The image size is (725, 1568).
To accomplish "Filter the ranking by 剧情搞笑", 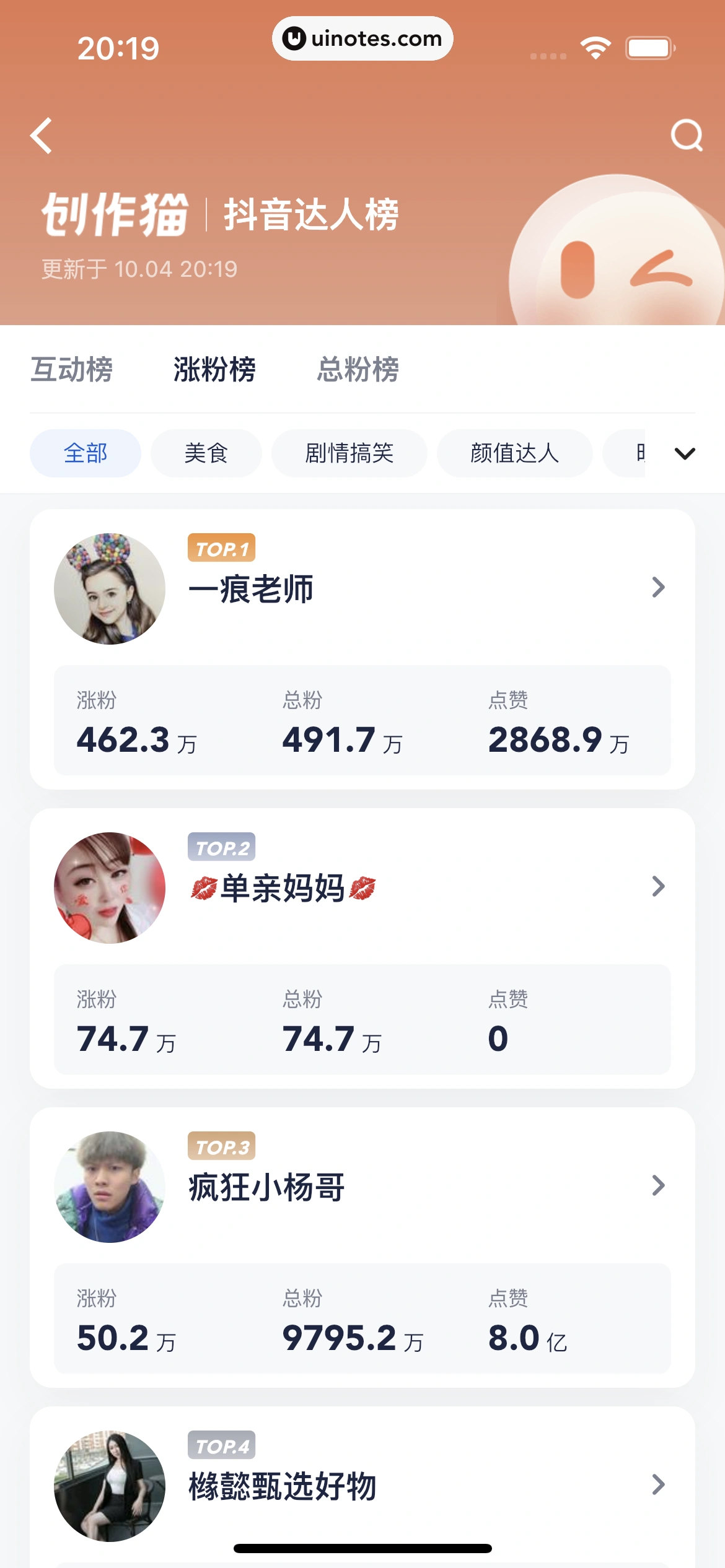I will [349, 453].
